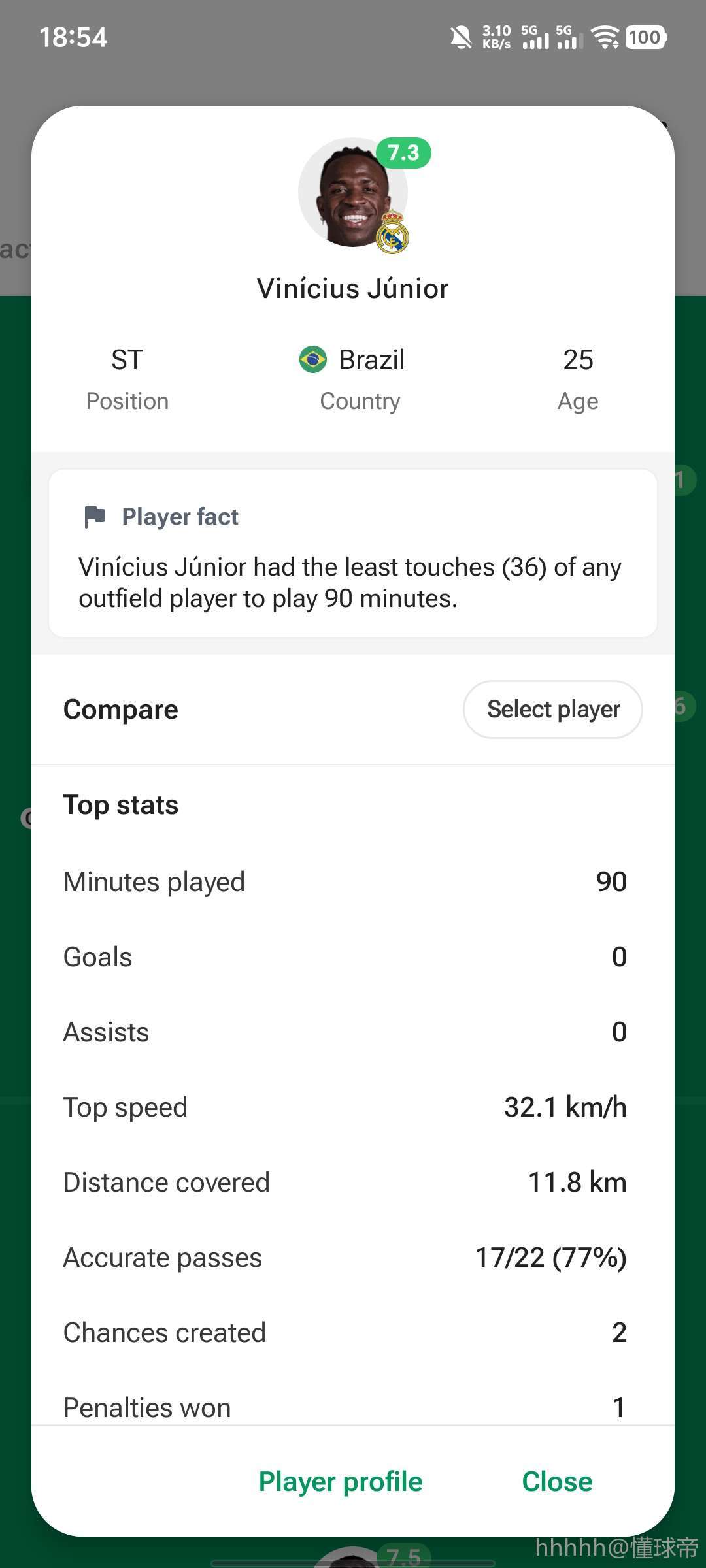706x1568 pixels.
Task: Tap the Select player button
Action: coord(553,710)
